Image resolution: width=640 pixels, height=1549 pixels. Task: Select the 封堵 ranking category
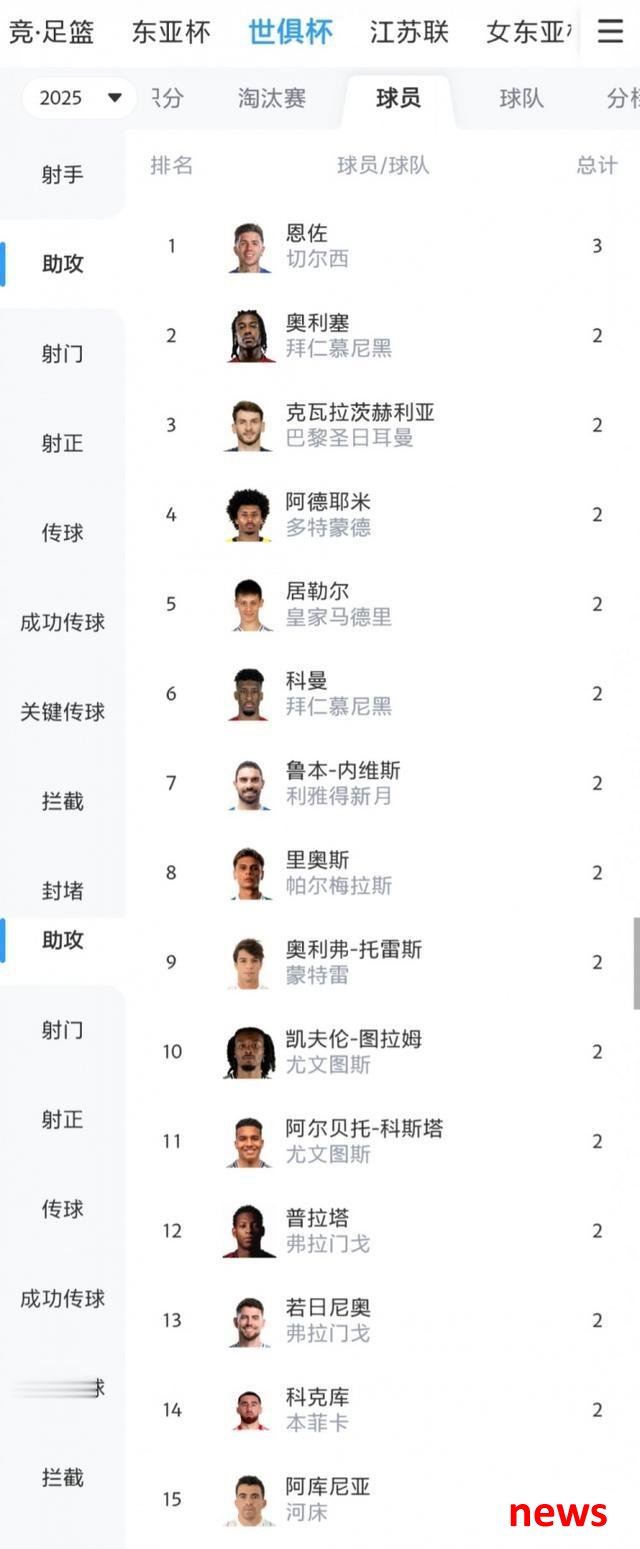[62, 890]
